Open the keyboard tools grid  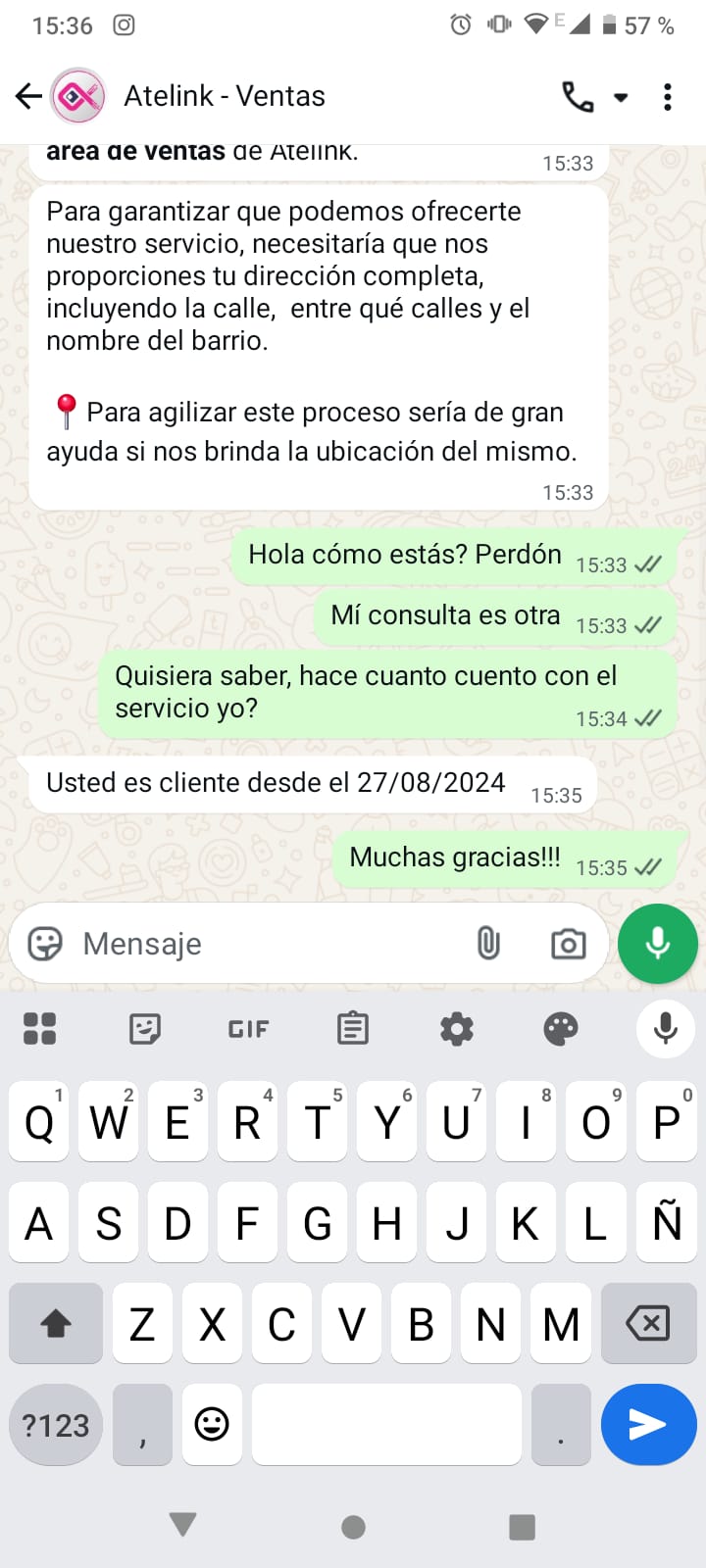(x=39, y=1029)
